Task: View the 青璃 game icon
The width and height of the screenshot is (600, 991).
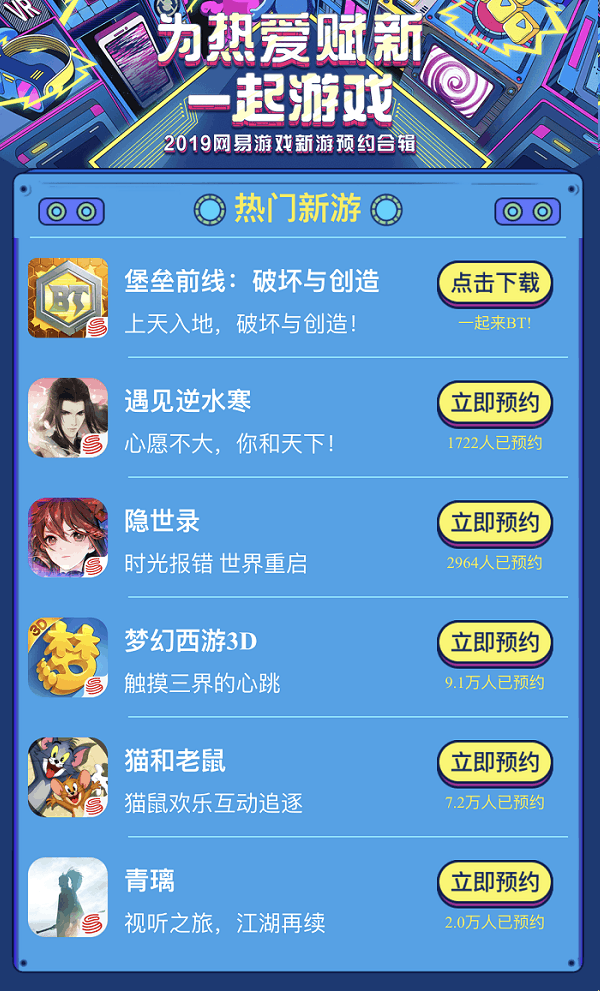Action: pyautogui.click(x=68, y=898)
